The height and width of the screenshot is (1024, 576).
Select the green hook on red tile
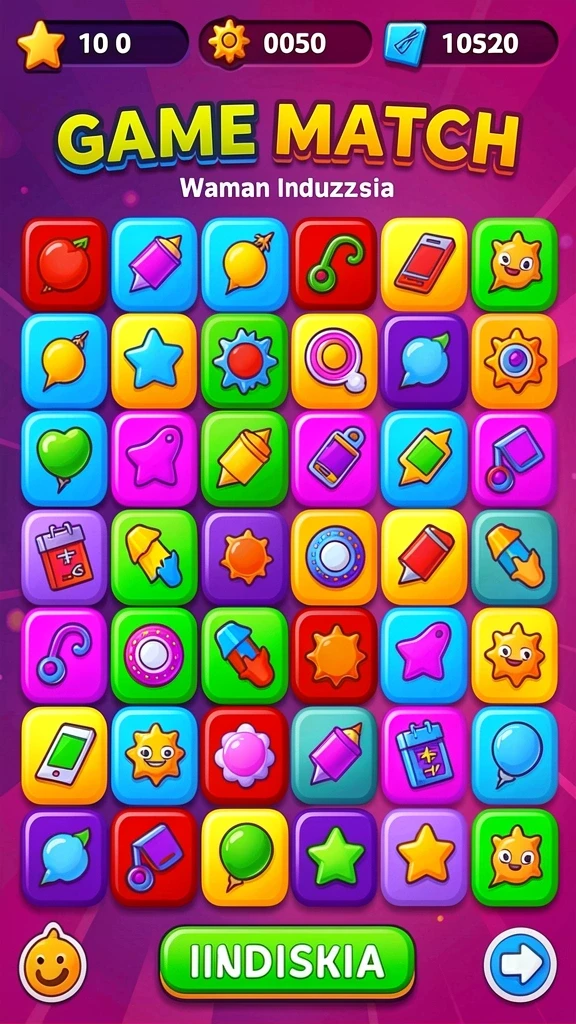pos(334,264)
